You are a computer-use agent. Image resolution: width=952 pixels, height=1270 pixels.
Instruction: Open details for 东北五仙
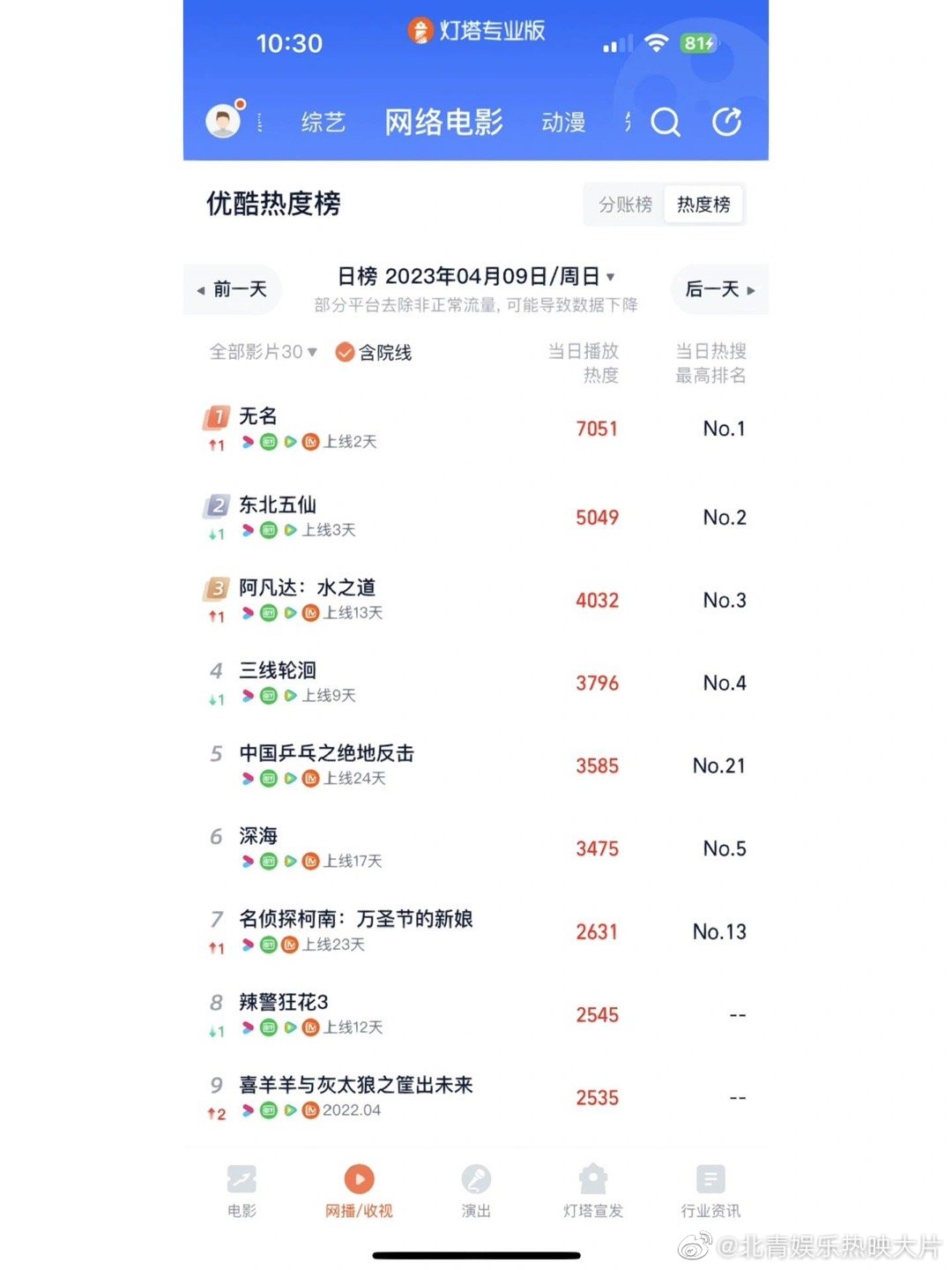click(278, 504)
